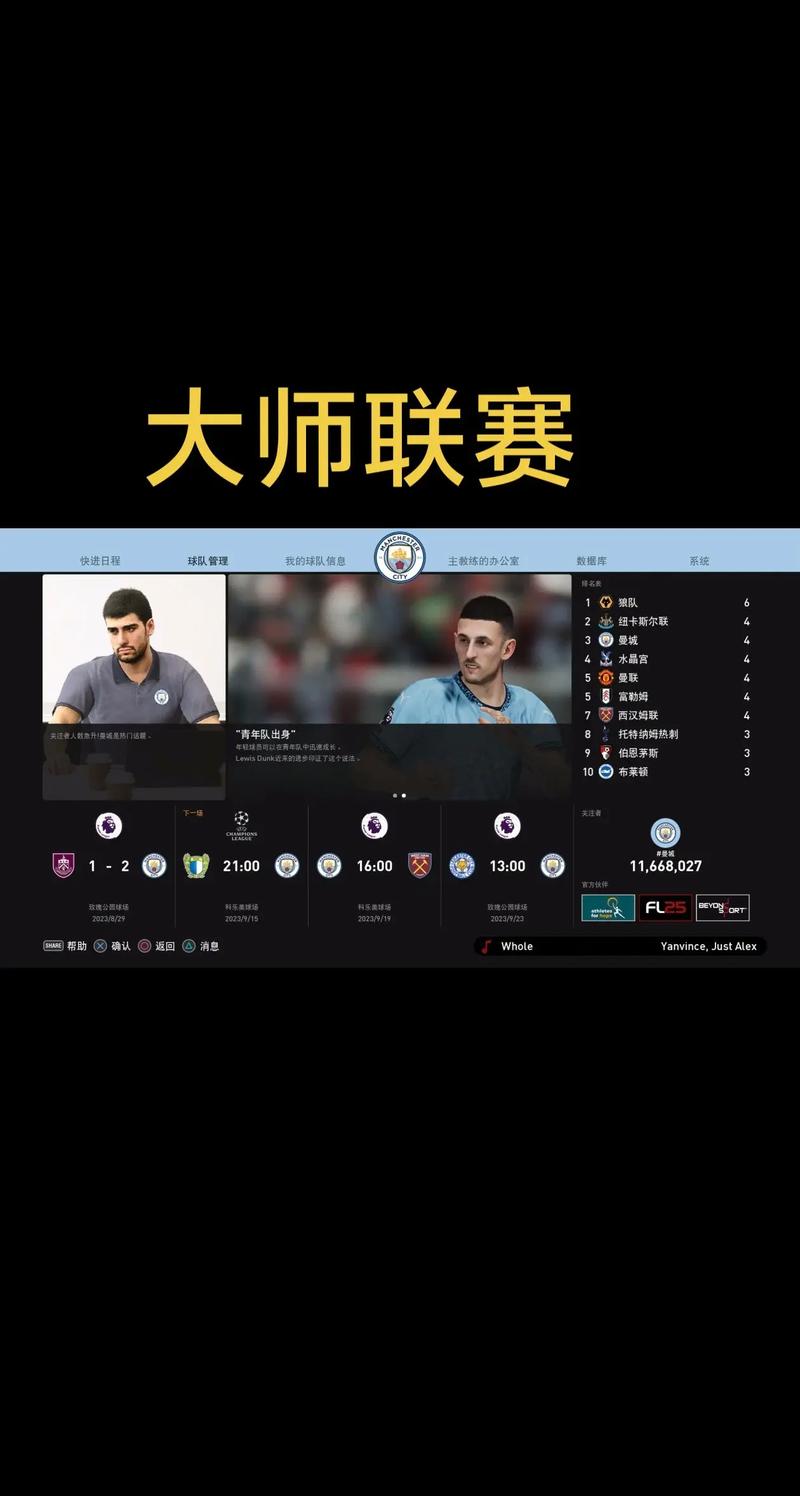
Task: Click the West Ham crest in the 9/19 fixture
Action: [420, 866]
